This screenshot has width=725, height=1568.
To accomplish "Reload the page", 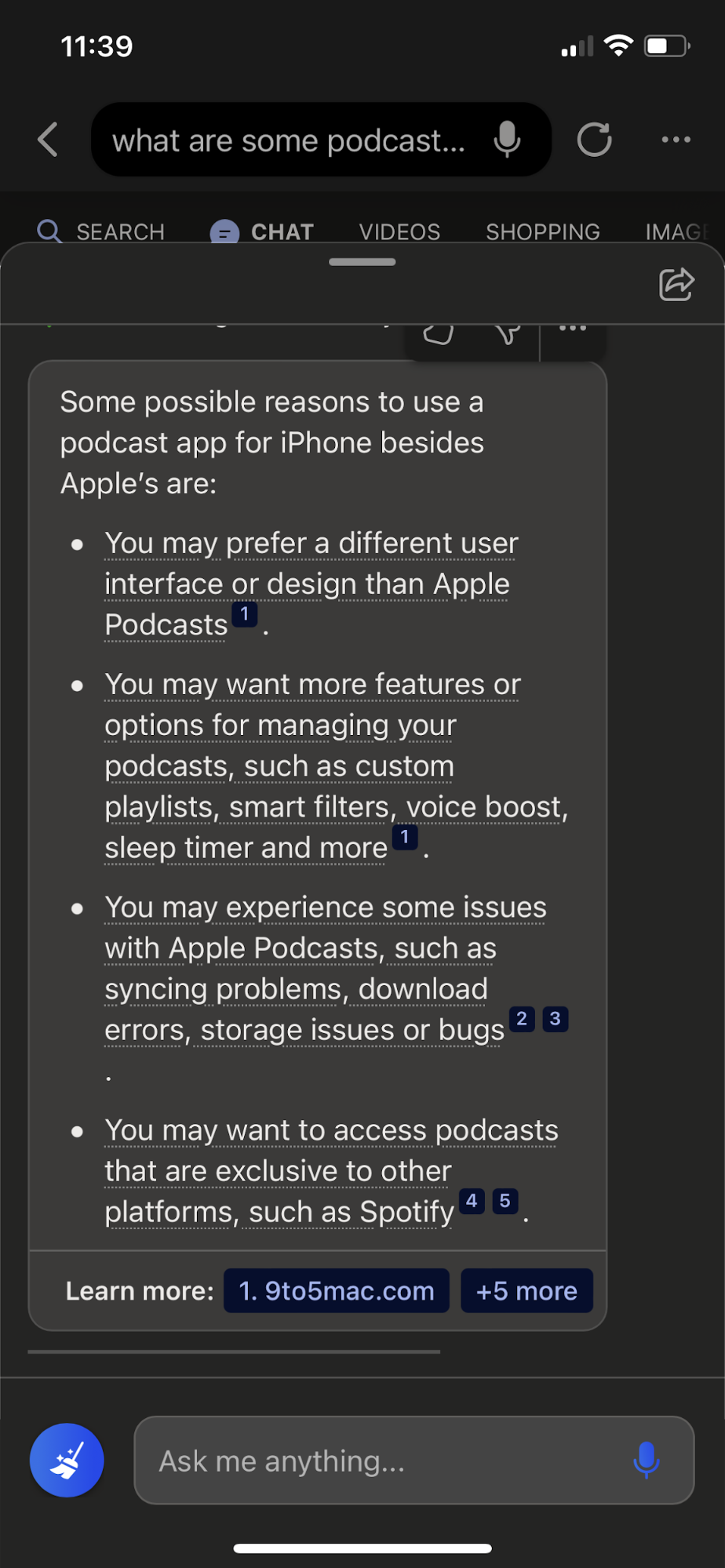I will [594, 140].
